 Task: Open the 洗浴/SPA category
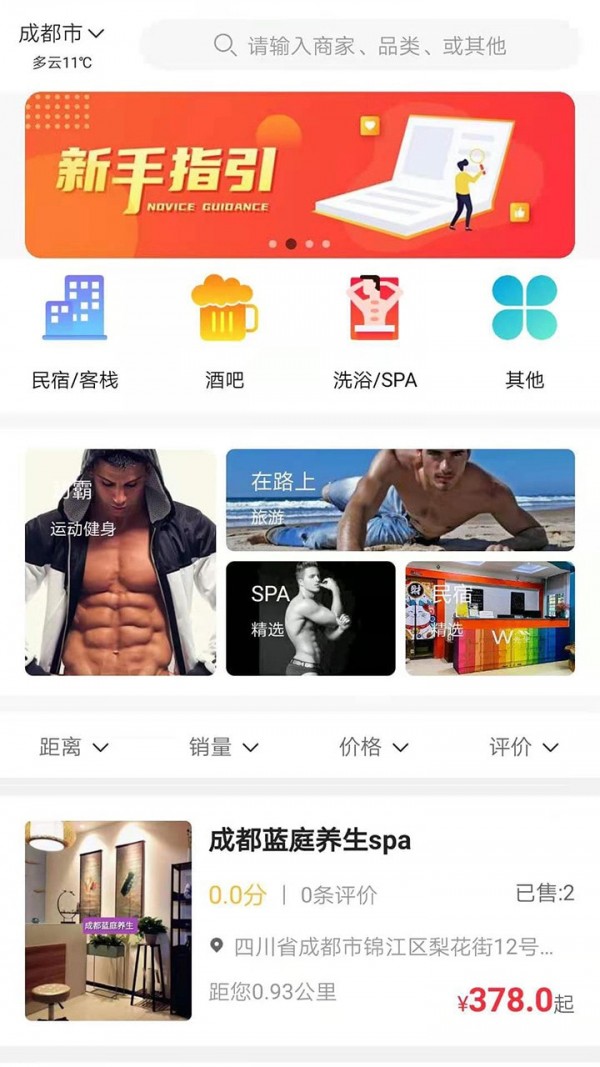pyautogui.click(x=374, y=332)
